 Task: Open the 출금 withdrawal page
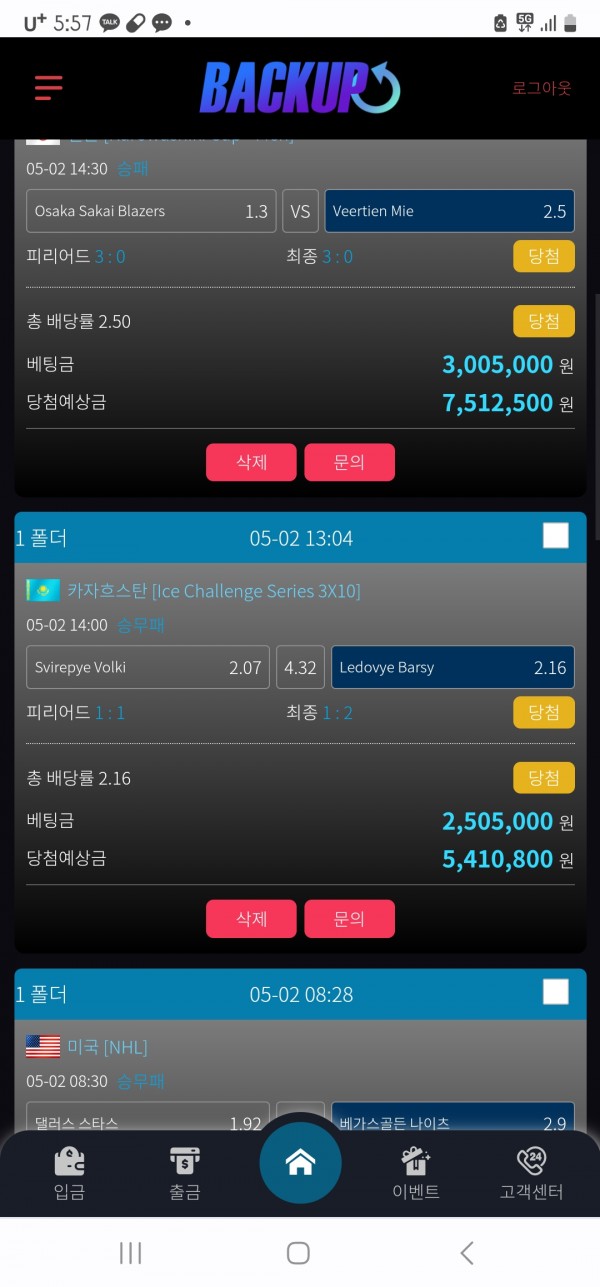(185, 1174)
